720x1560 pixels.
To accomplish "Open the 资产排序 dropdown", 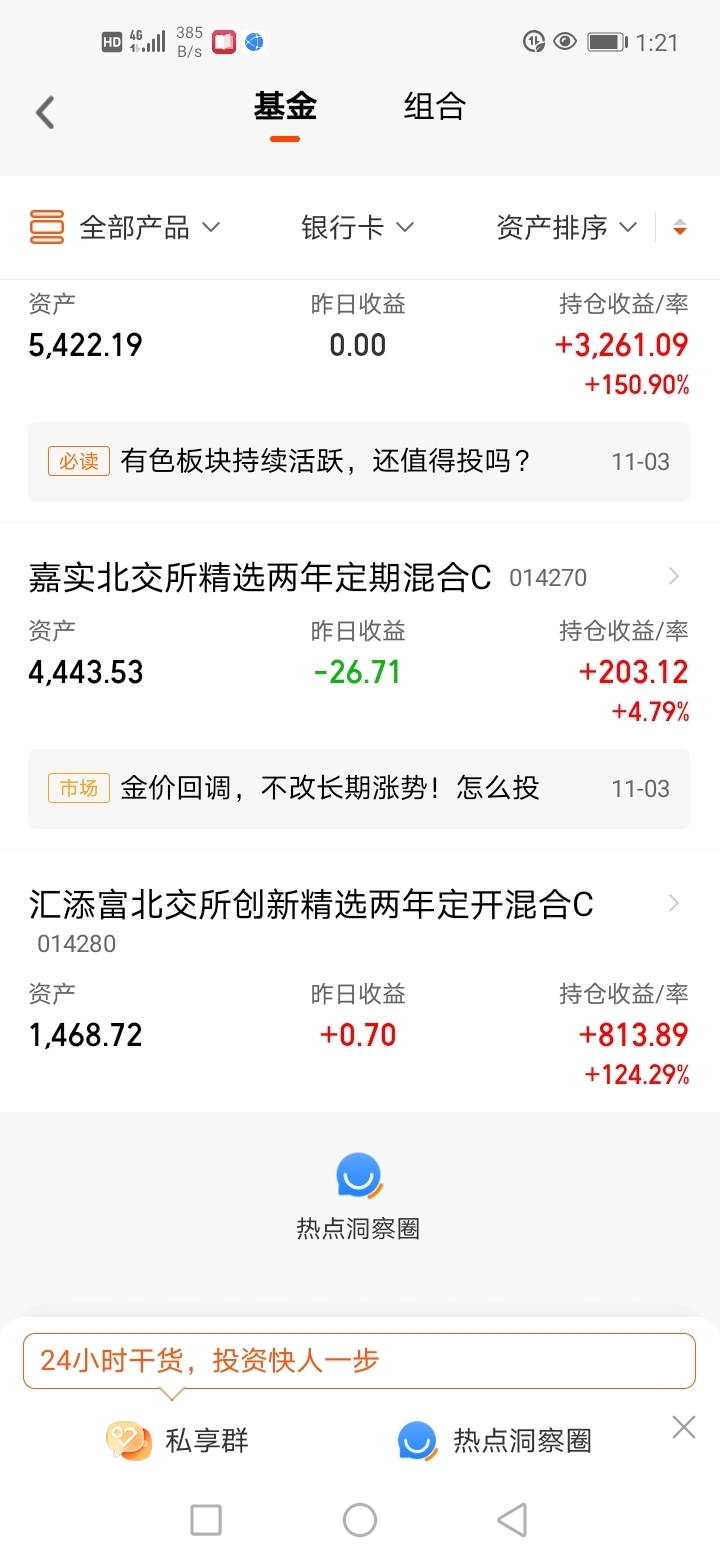I will tap(567, 228).
